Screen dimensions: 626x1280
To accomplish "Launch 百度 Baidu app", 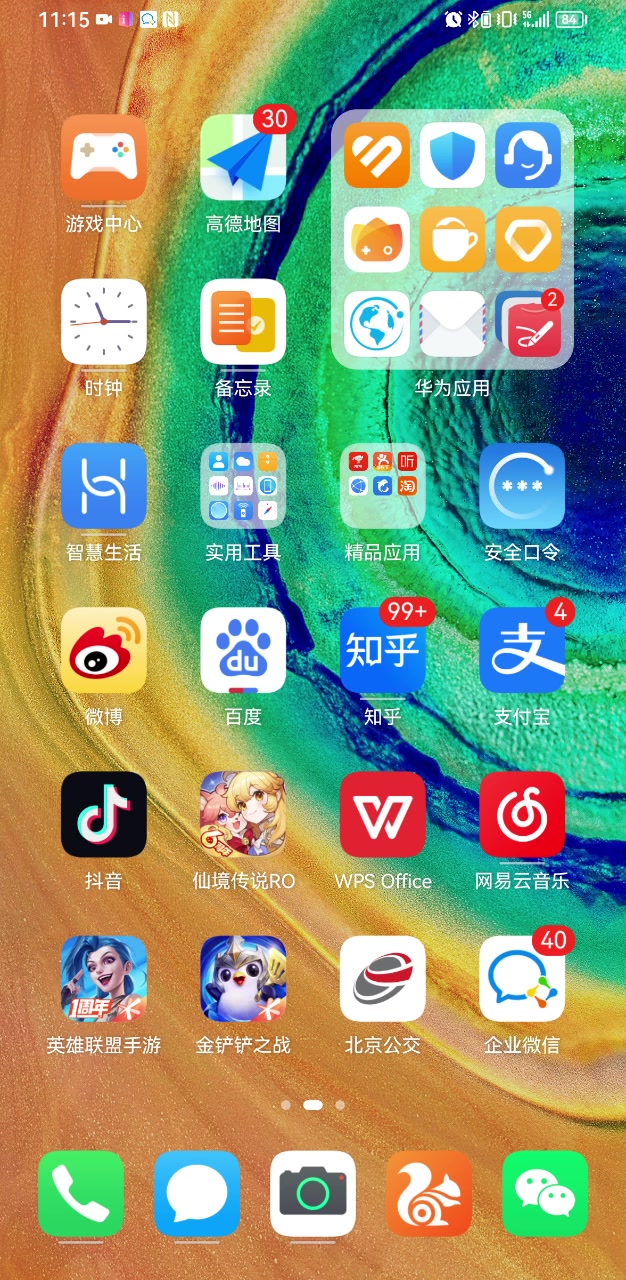I will 243,650.
